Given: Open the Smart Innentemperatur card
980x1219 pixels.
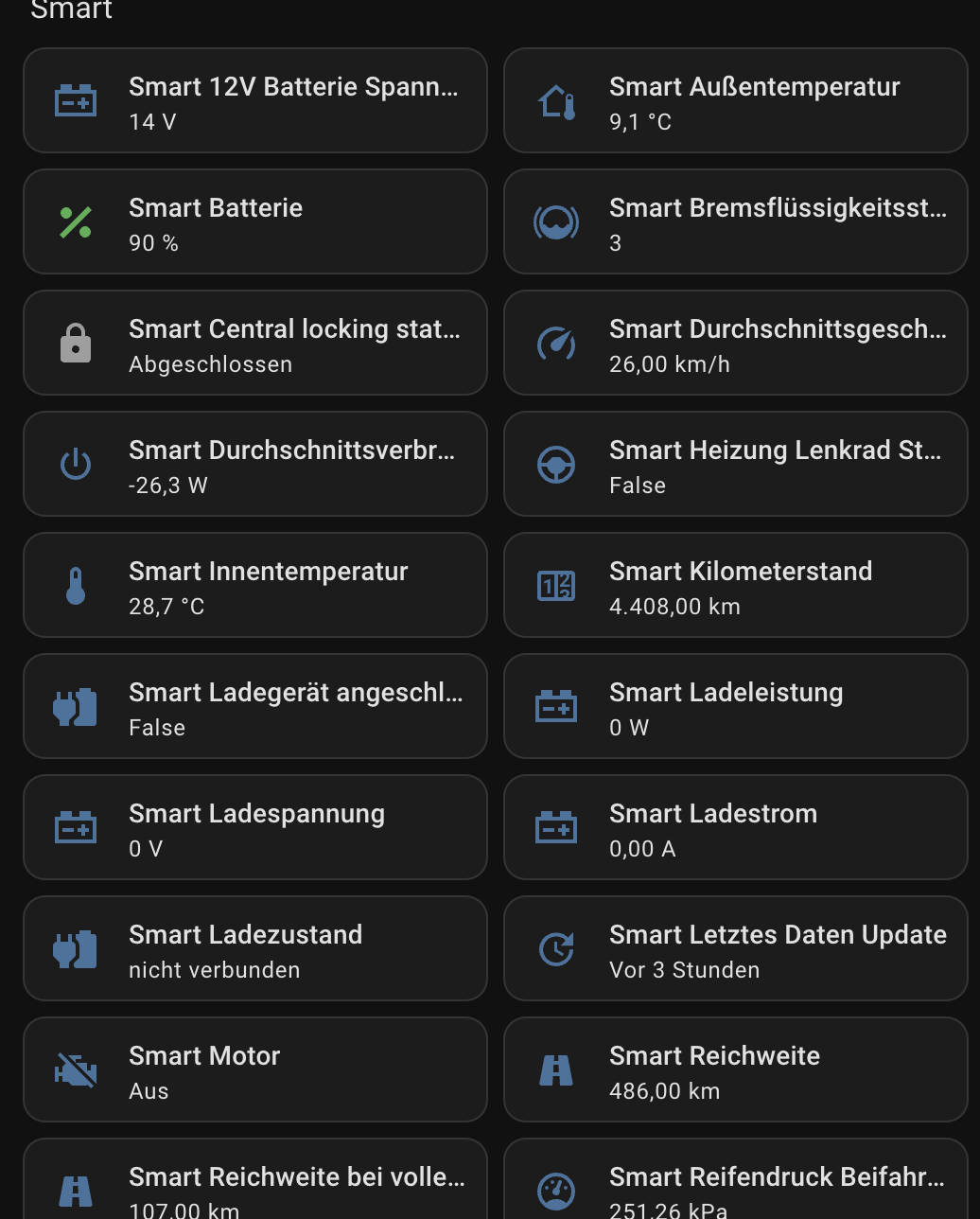Looking at the screenshot, I should coord(255,586).
